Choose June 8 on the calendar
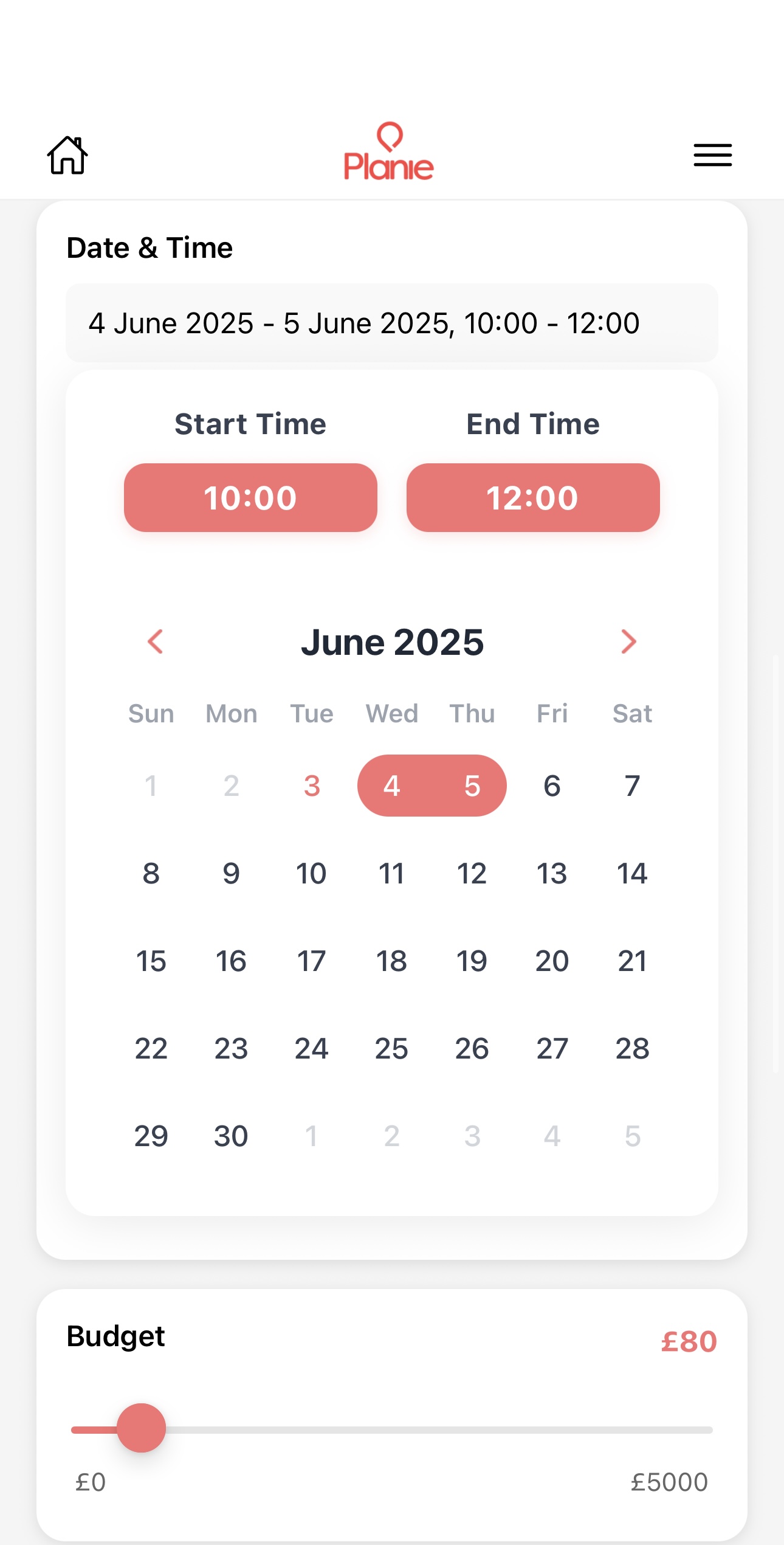This screenshot has width=784, height=1545. tap(151, 874)
